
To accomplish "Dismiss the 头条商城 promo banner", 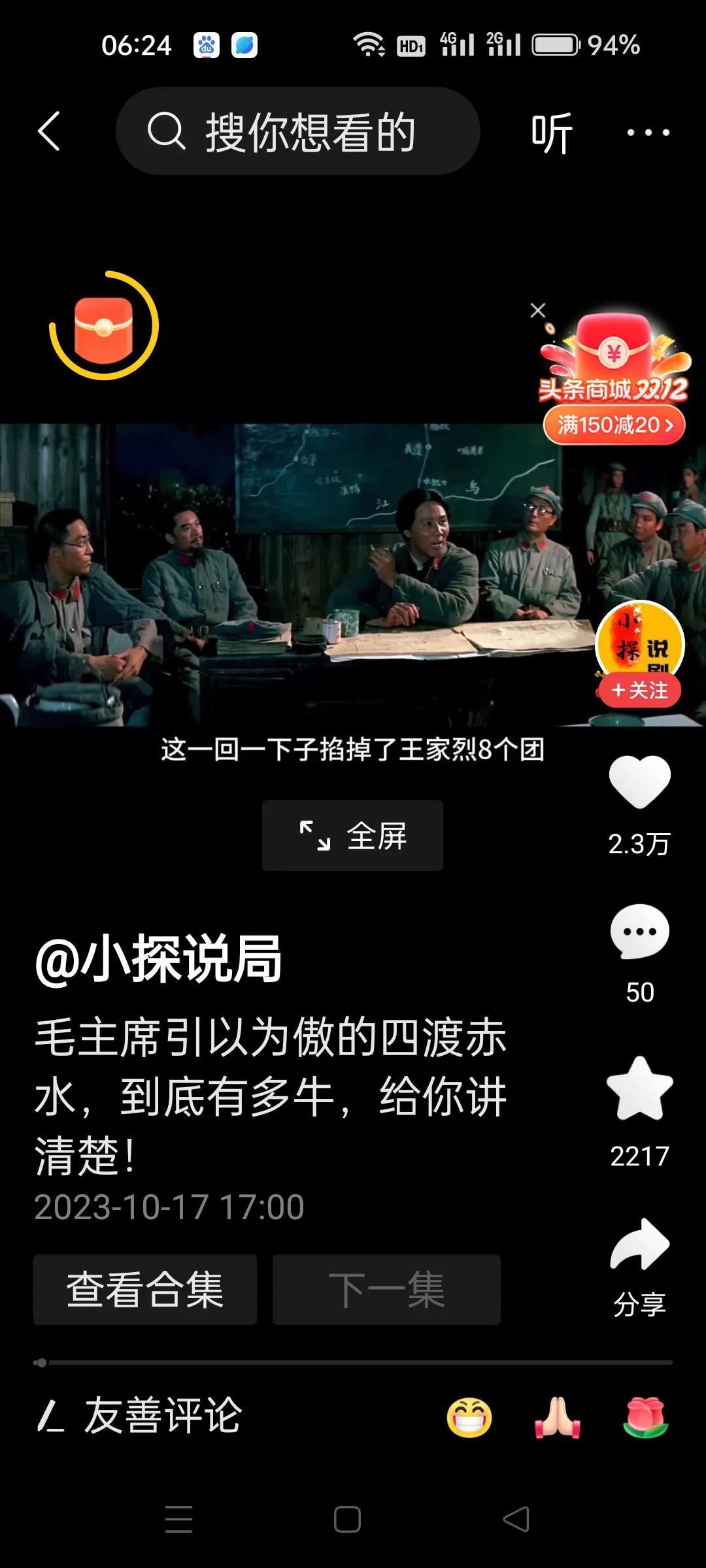I will pyautogui.click(x=537, y=310).
